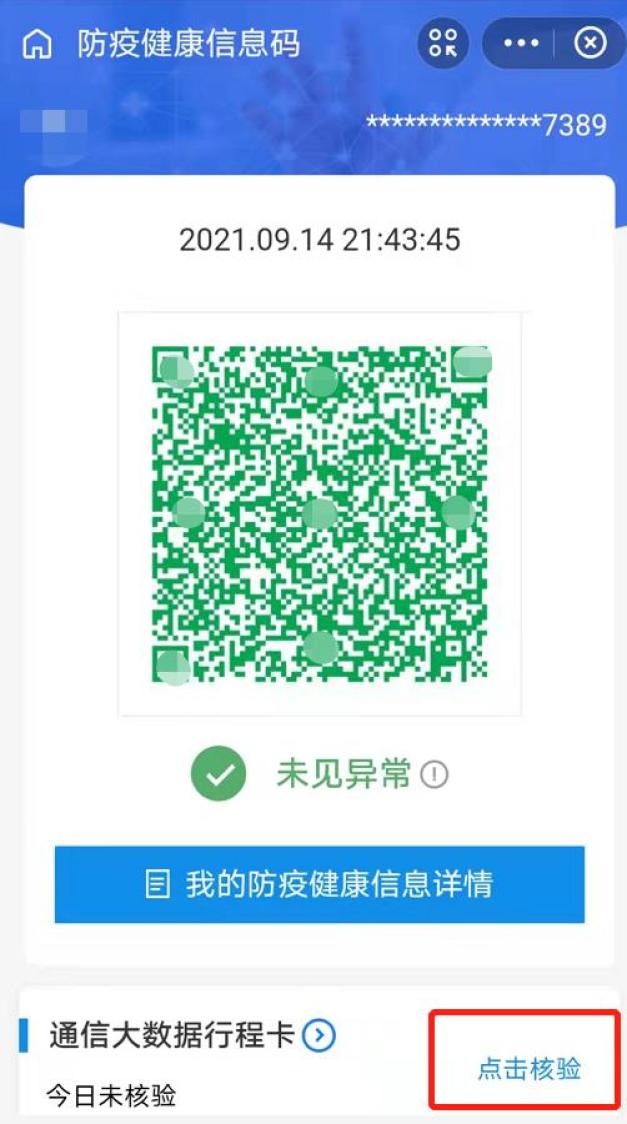
Task: Tap 点击核验 to verify travel card
Action: pyautogui.click(x=529, y=1068)
